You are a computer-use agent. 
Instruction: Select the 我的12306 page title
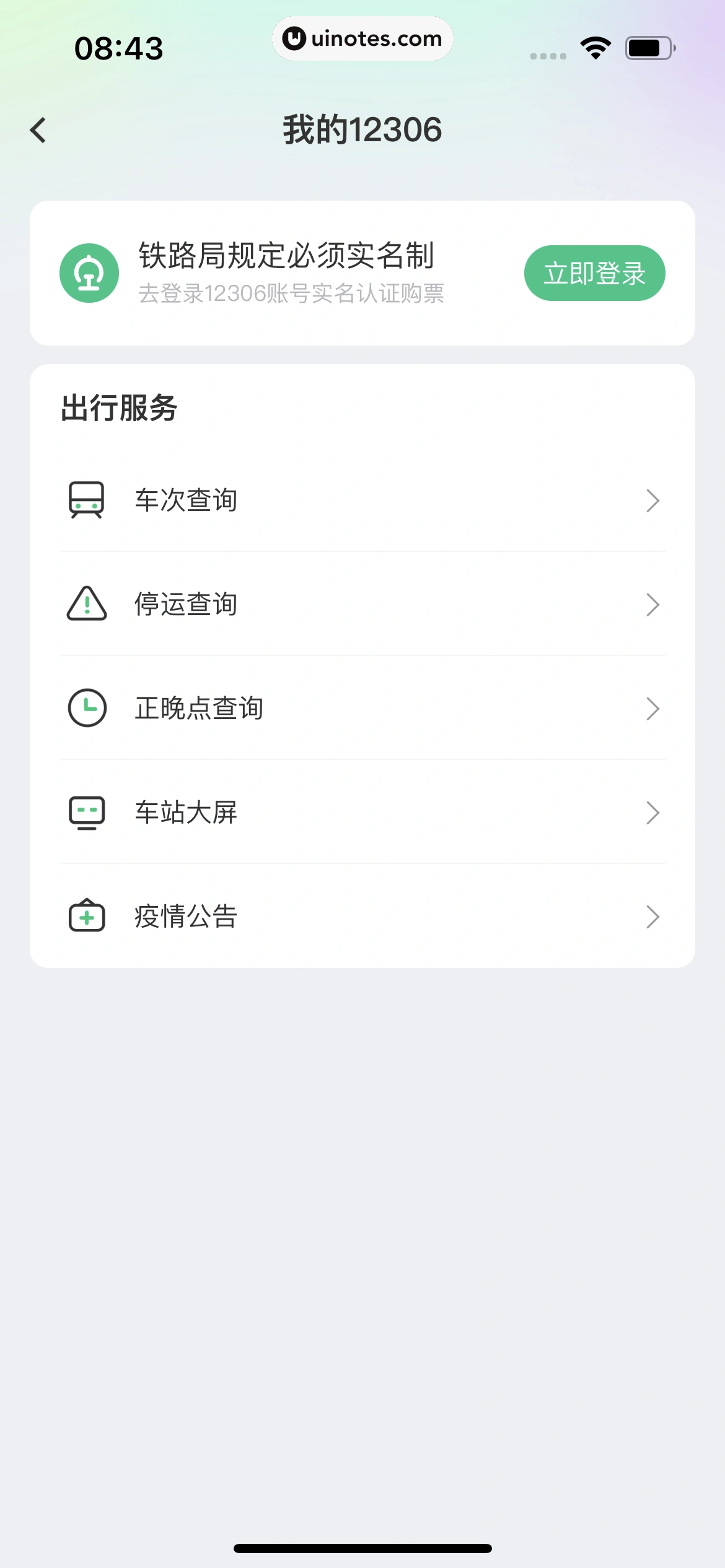pyautogui.click(x=362, y=129)
